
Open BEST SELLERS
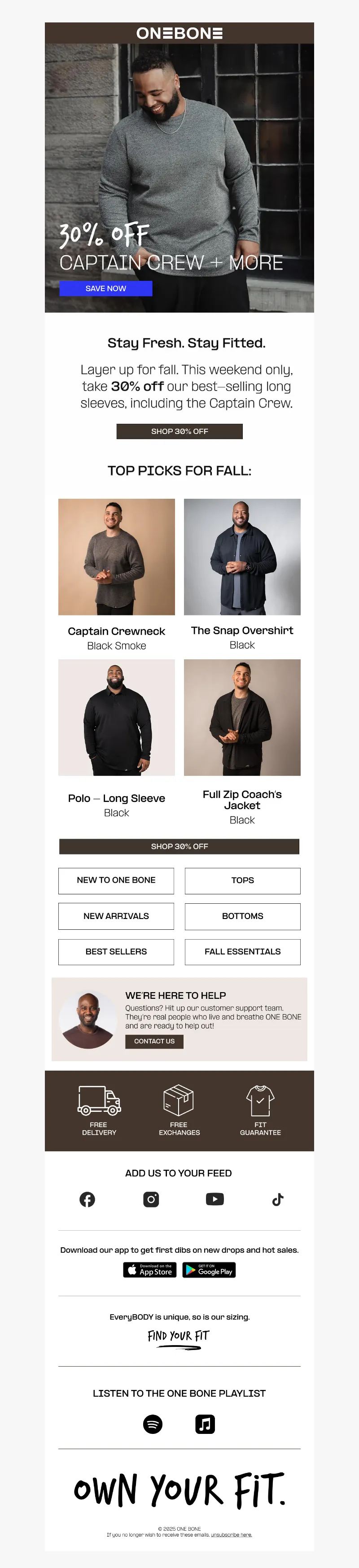116,951
